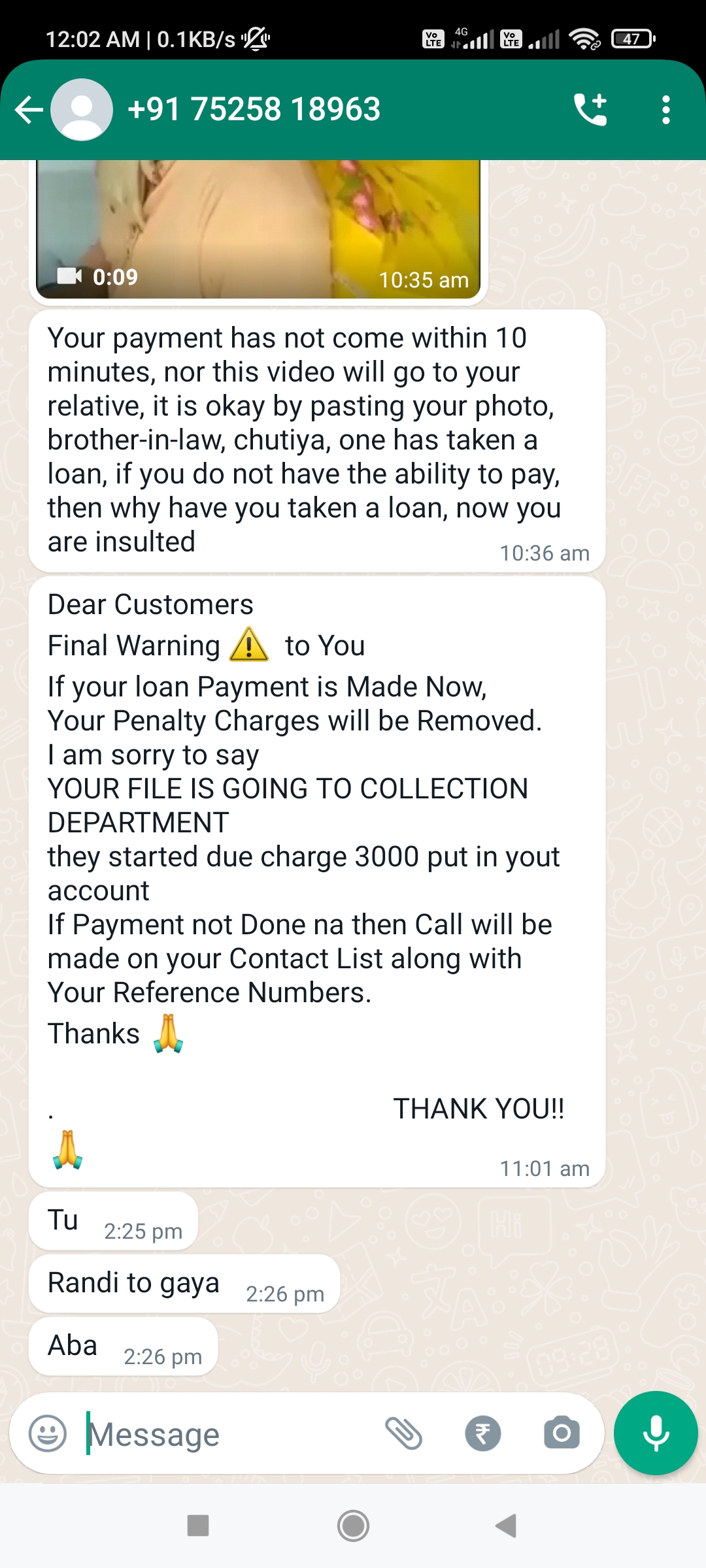Attach a file with the paperclip

[403, 1433]
